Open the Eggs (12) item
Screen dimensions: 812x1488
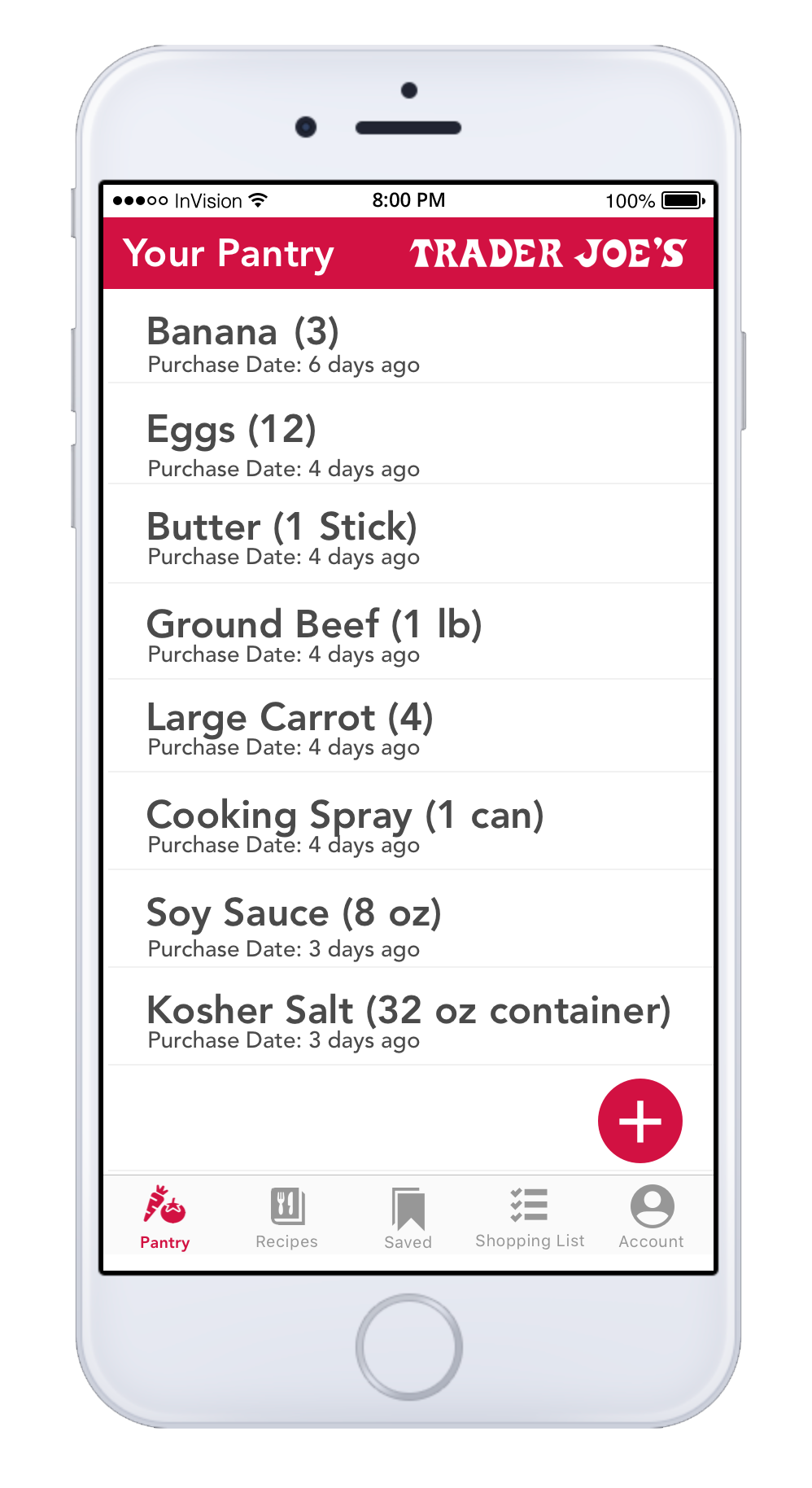point(410,434)
